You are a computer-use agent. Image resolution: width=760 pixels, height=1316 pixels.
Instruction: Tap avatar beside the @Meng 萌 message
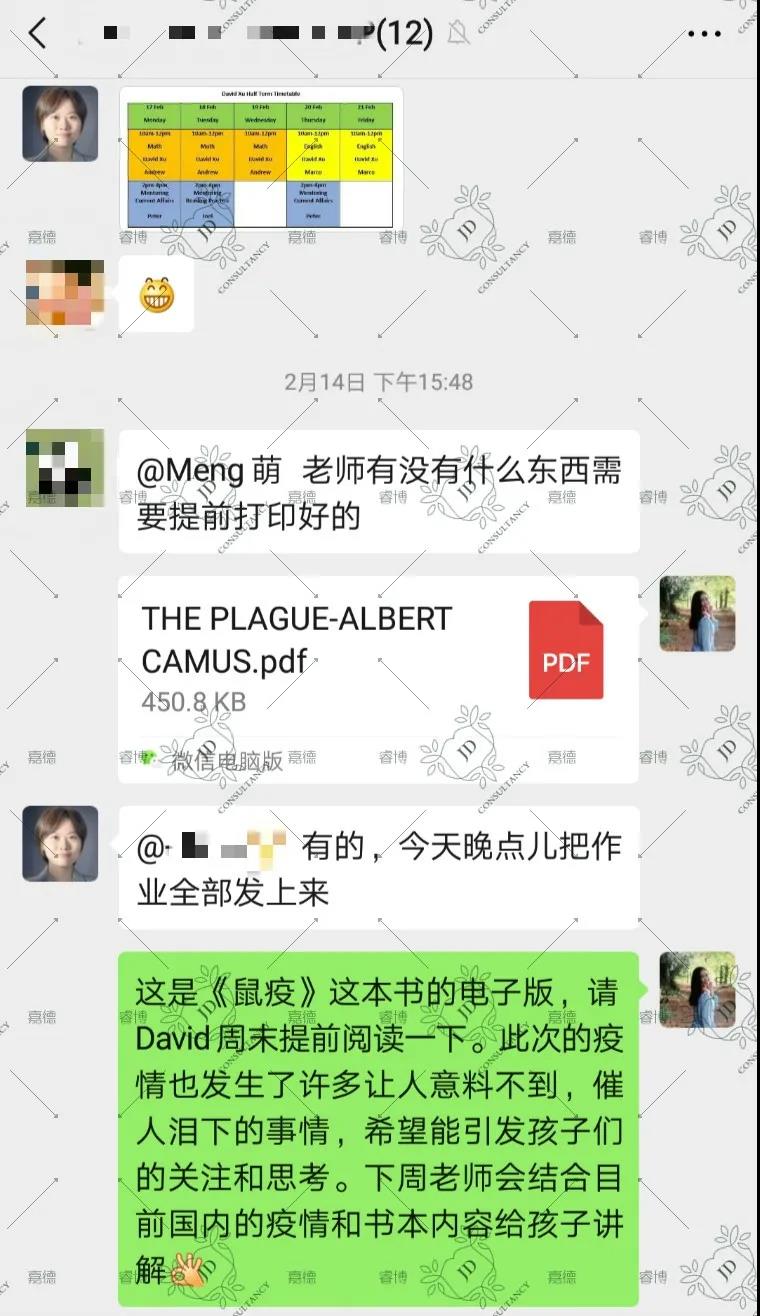click(64, 468)
